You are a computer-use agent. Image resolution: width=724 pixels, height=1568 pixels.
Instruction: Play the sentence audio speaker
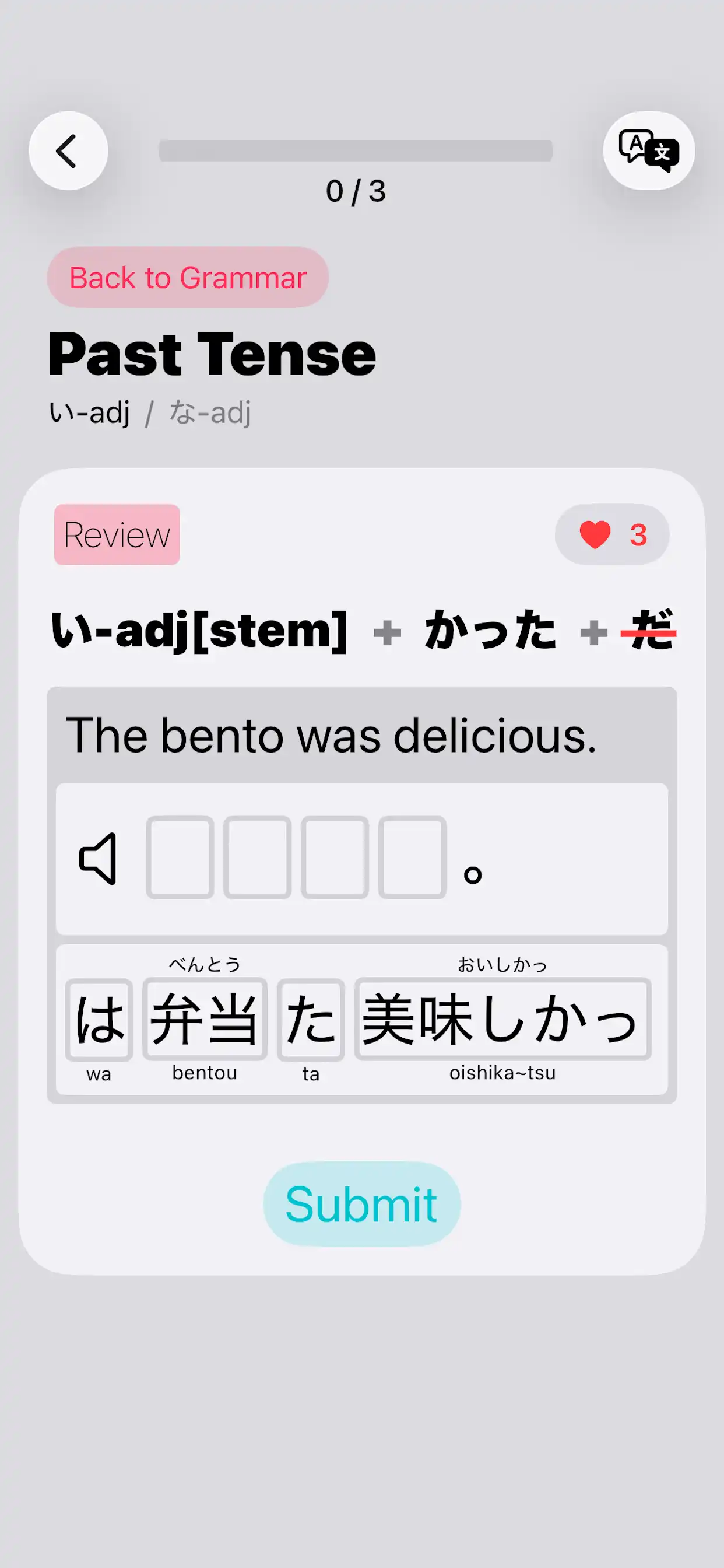(98, 858)
